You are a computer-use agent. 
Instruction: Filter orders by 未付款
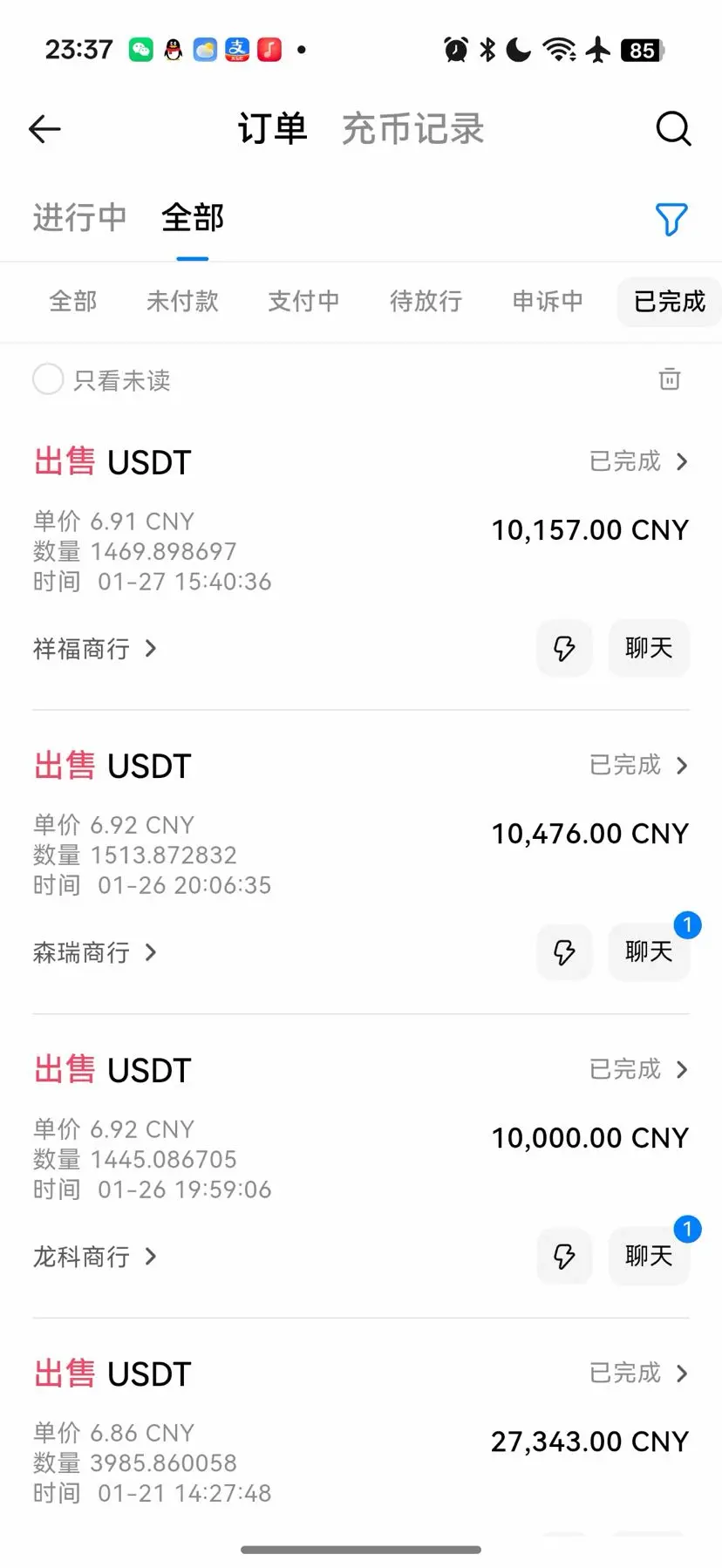182,301
